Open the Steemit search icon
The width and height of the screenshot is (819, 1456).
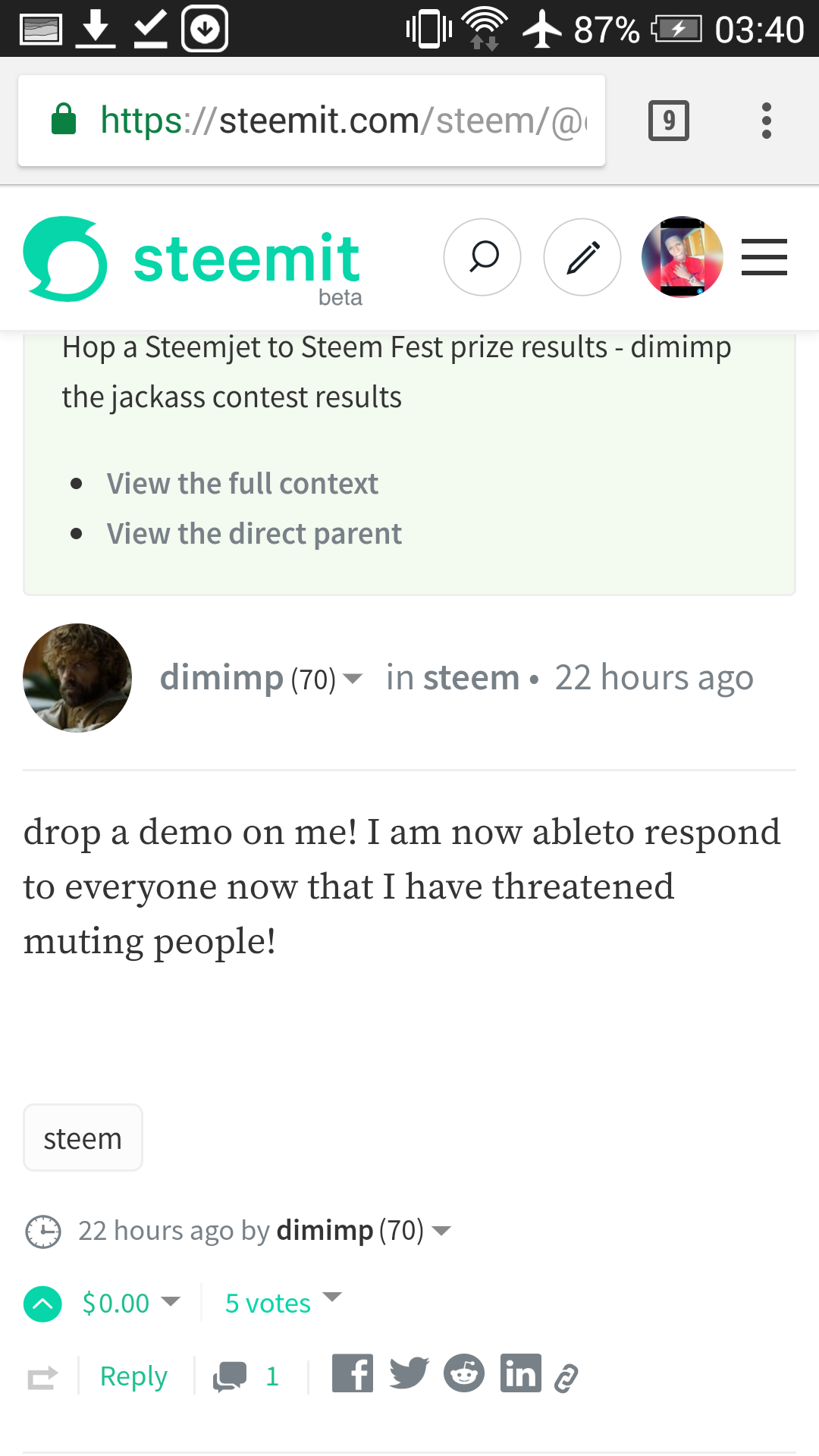[482, 257]
